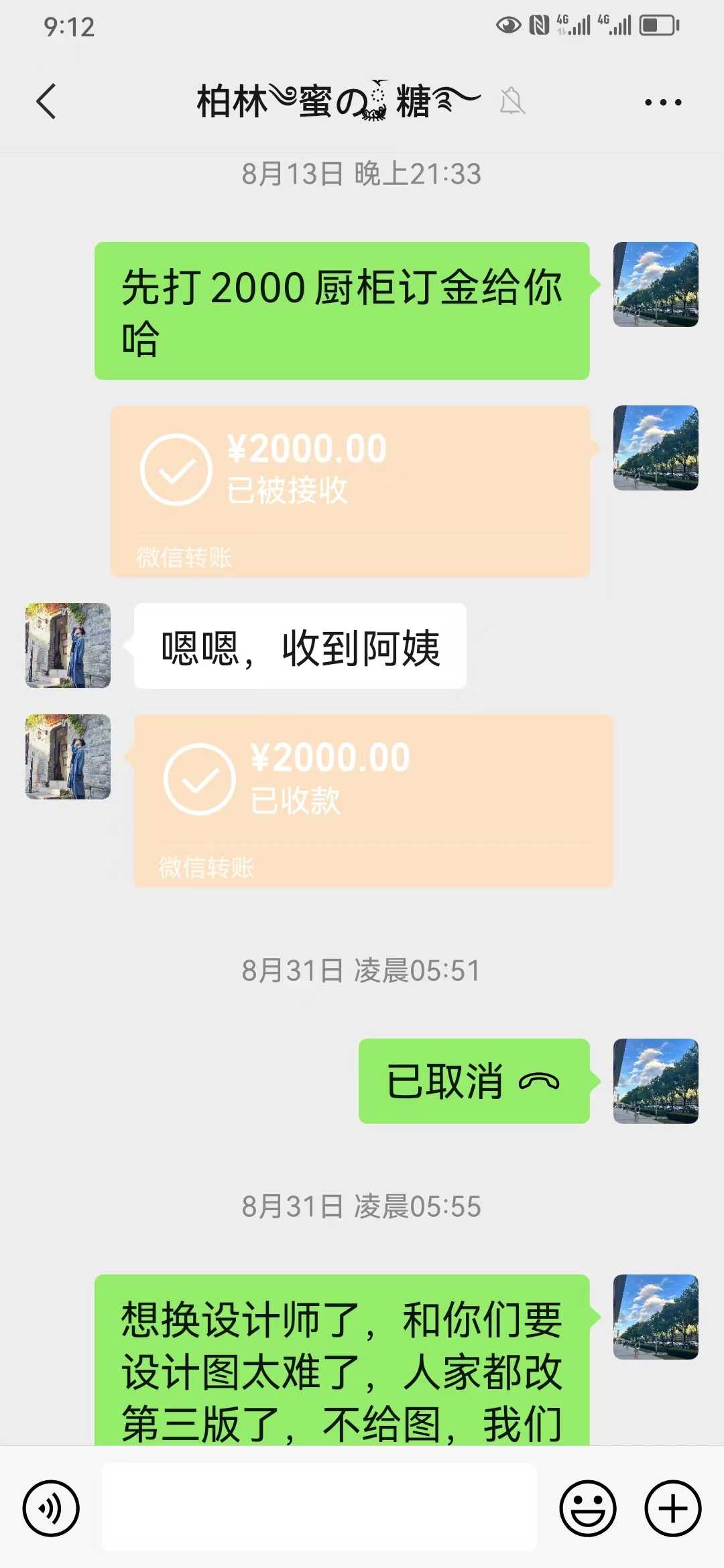724x1568 pixels.
Task: Open the emoji picker
Action: (588, 1508)
